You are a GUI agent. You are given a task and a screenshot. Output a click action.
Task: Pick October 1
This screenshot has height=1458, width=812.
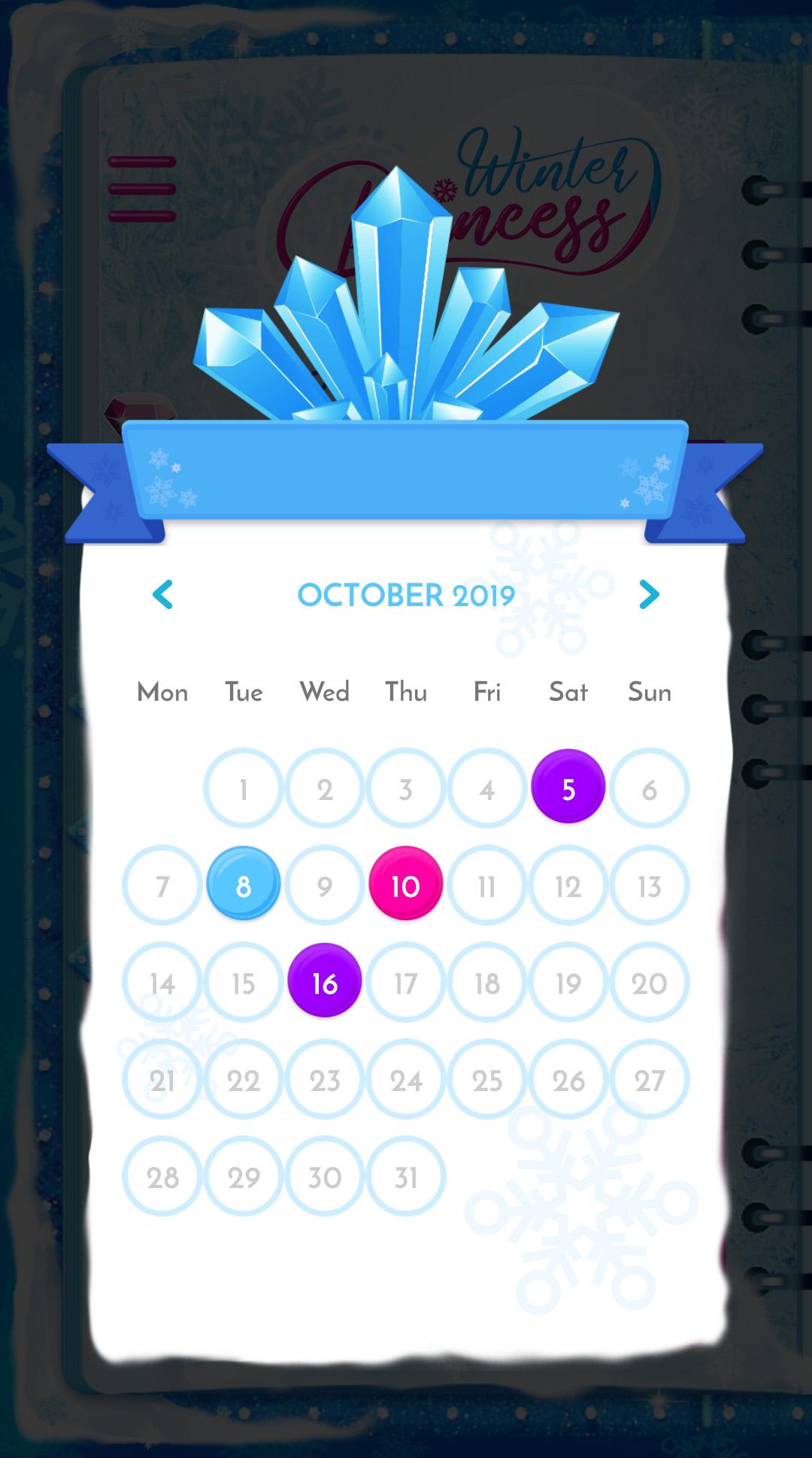[x=243, y=788]
